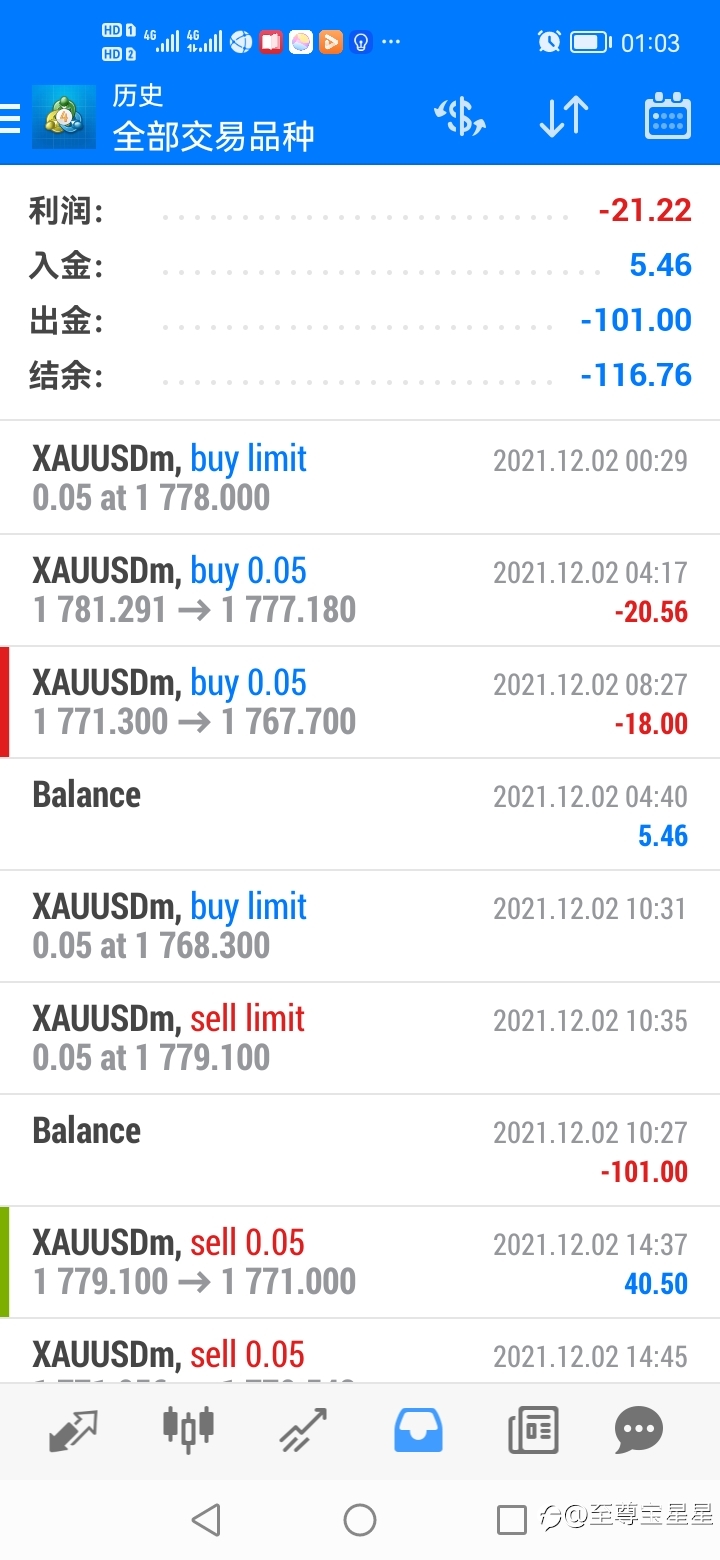The image size is (720, 1560).
Task: Open the buy limit order at 1 778.000
Action: 360,478
